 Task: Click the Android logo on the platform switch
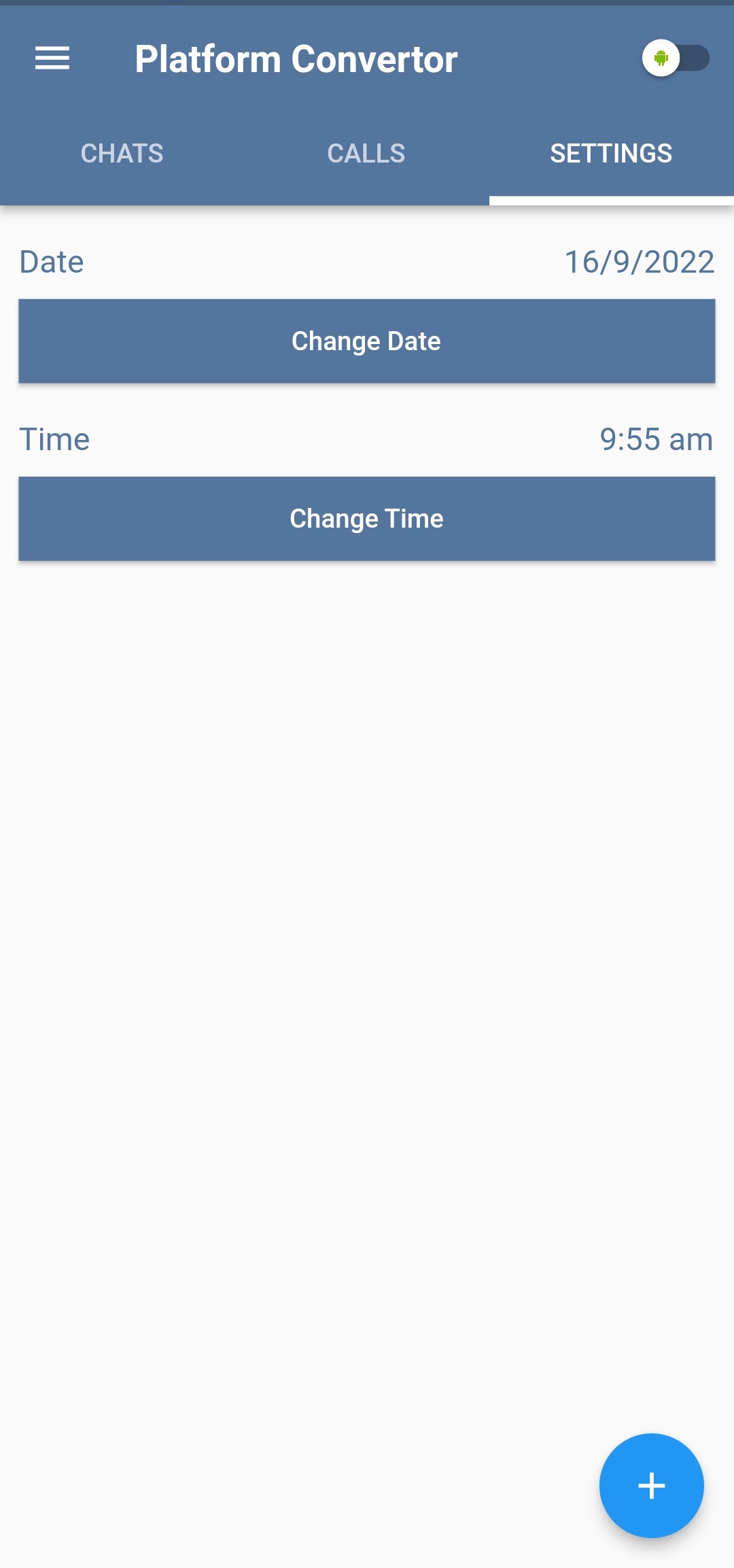[x=661, y=58]
